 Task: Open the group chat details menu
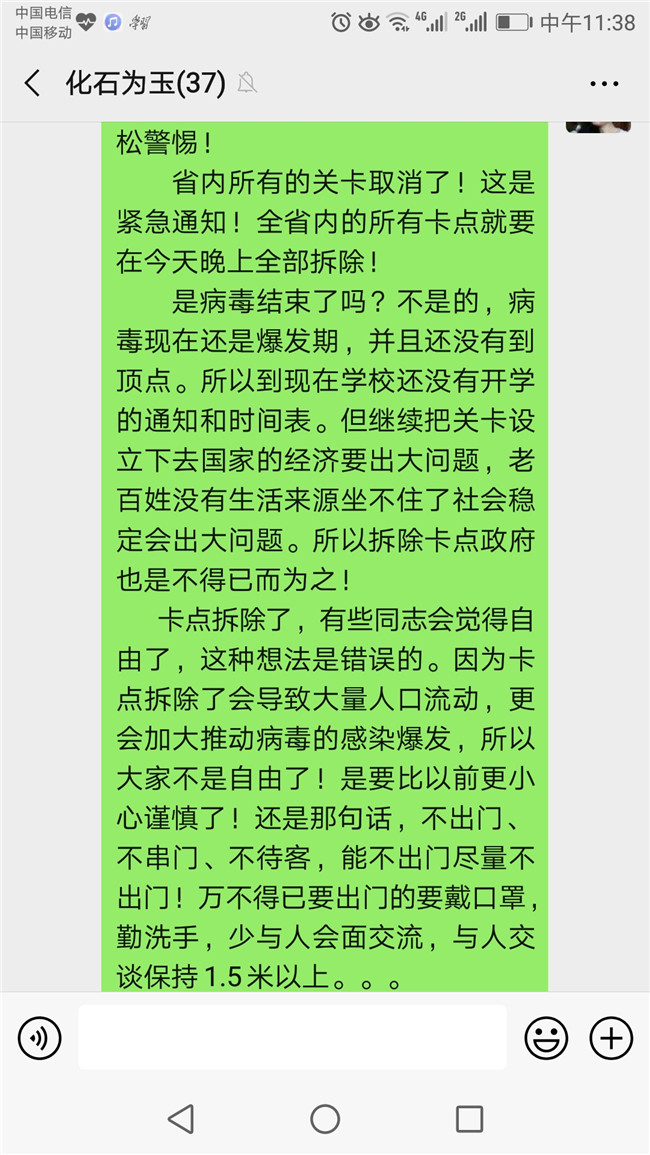(x=604, y=84)
